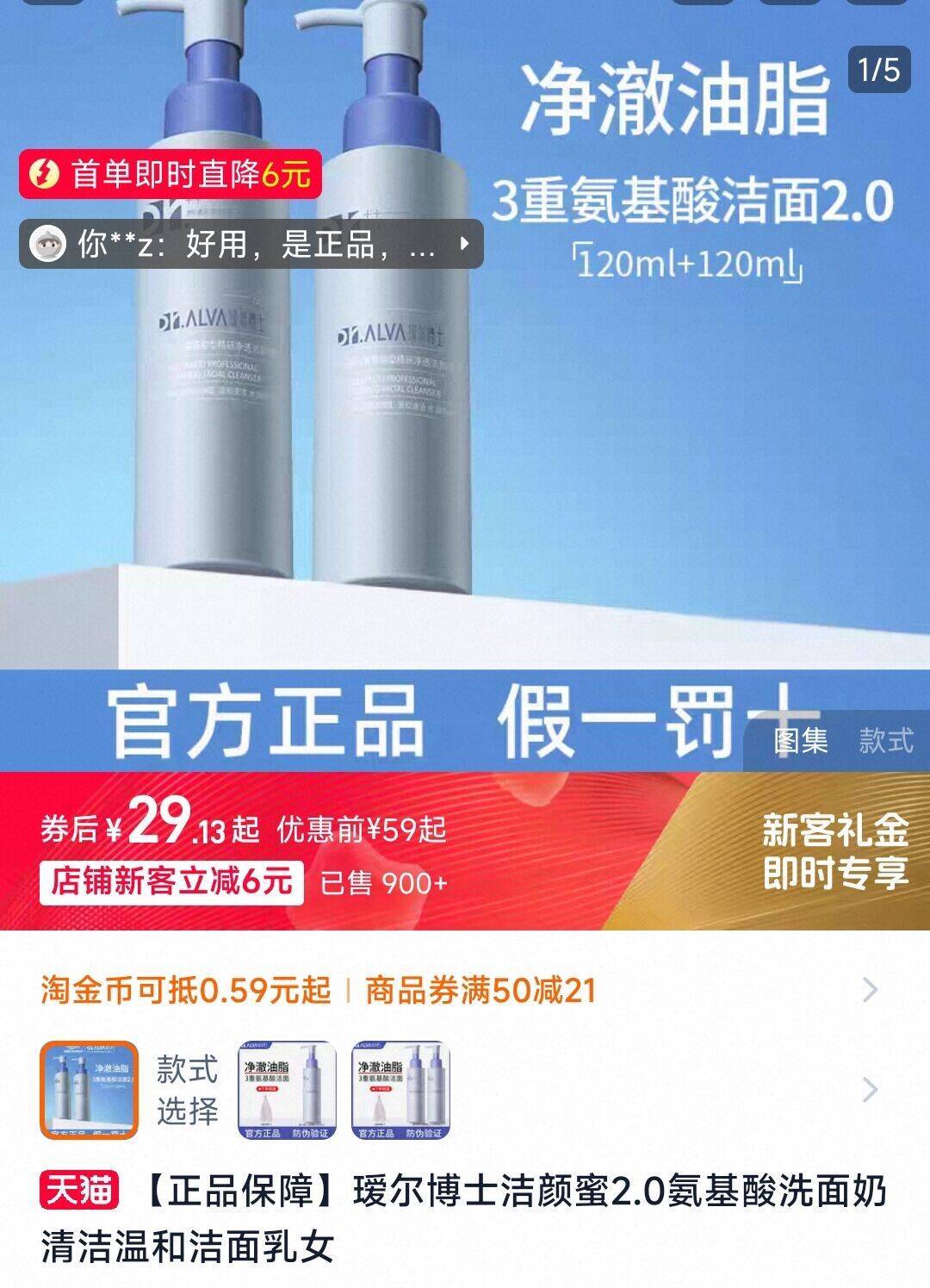The image size is (930, 1288).
Task: Expand the 淘金币 and 商品券 discounts row
Action: (465, 991)
